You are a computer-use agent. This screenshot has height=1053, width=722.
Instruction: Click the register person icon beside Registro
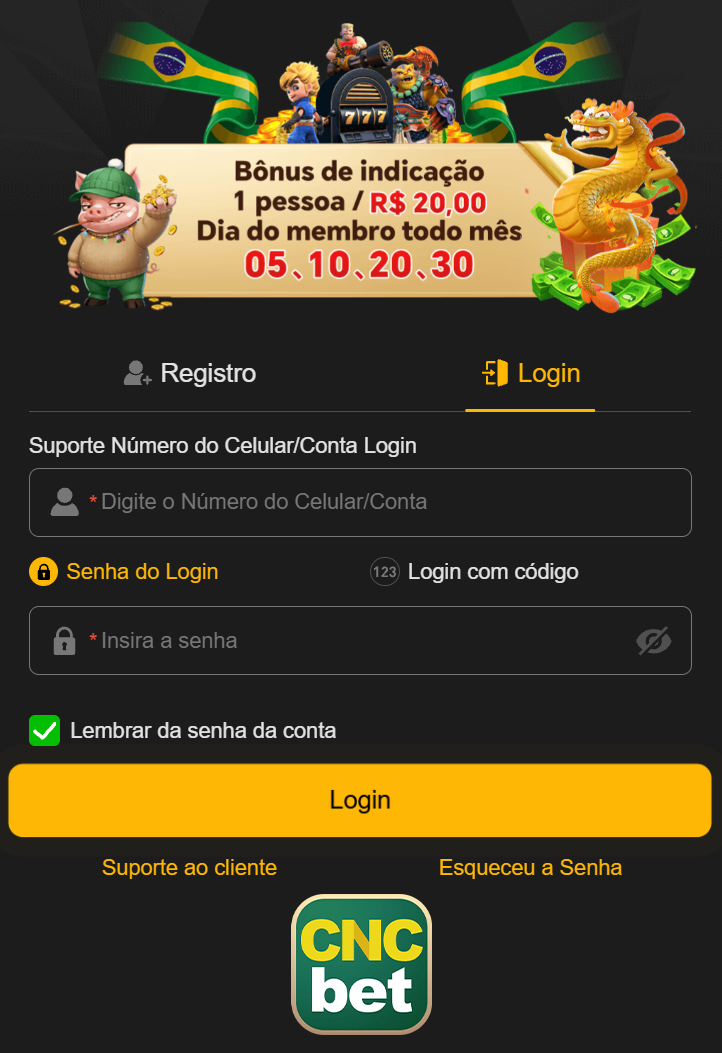(136, 373)
